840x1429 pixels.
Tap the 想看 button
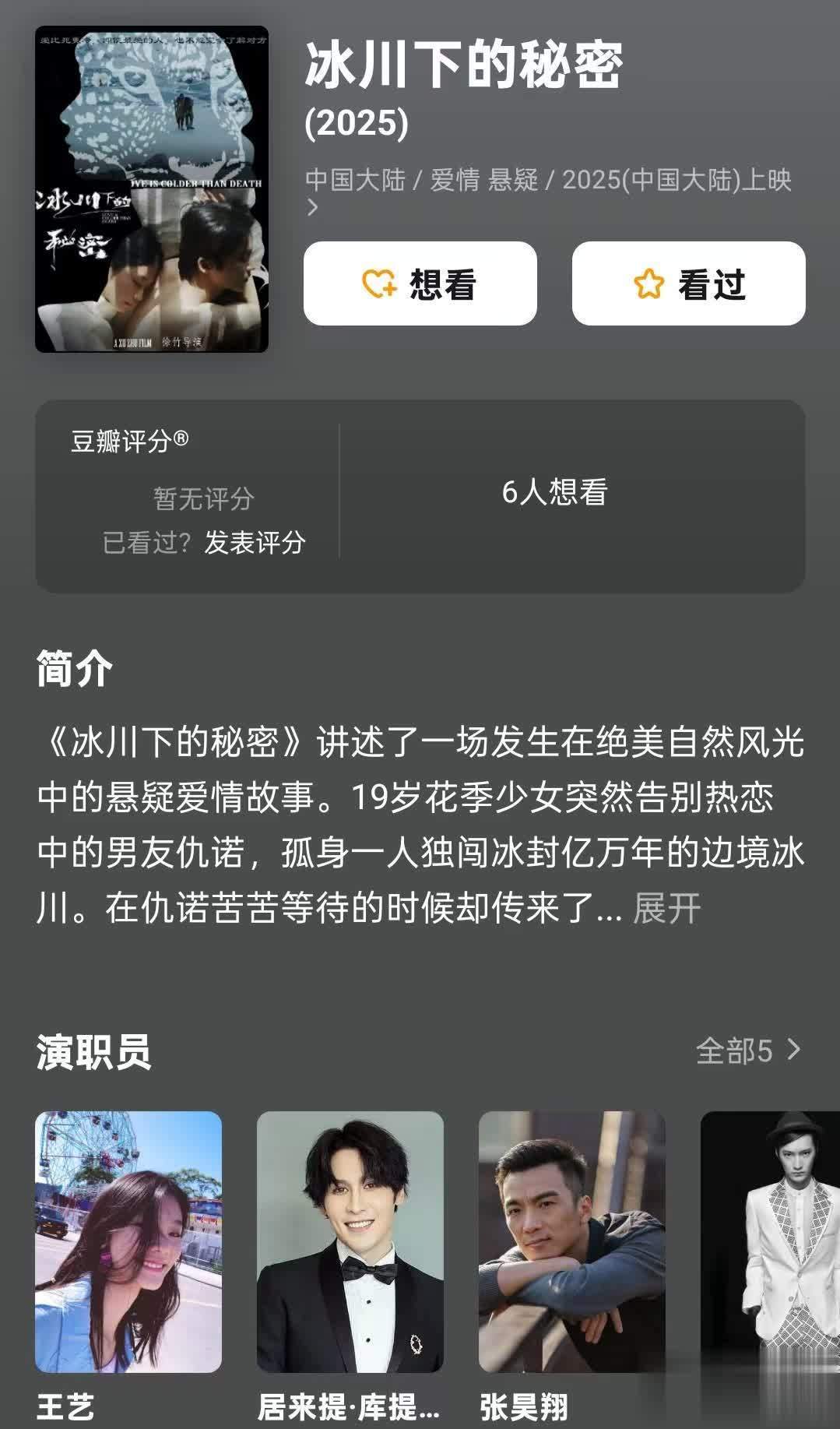coord(420,283)
